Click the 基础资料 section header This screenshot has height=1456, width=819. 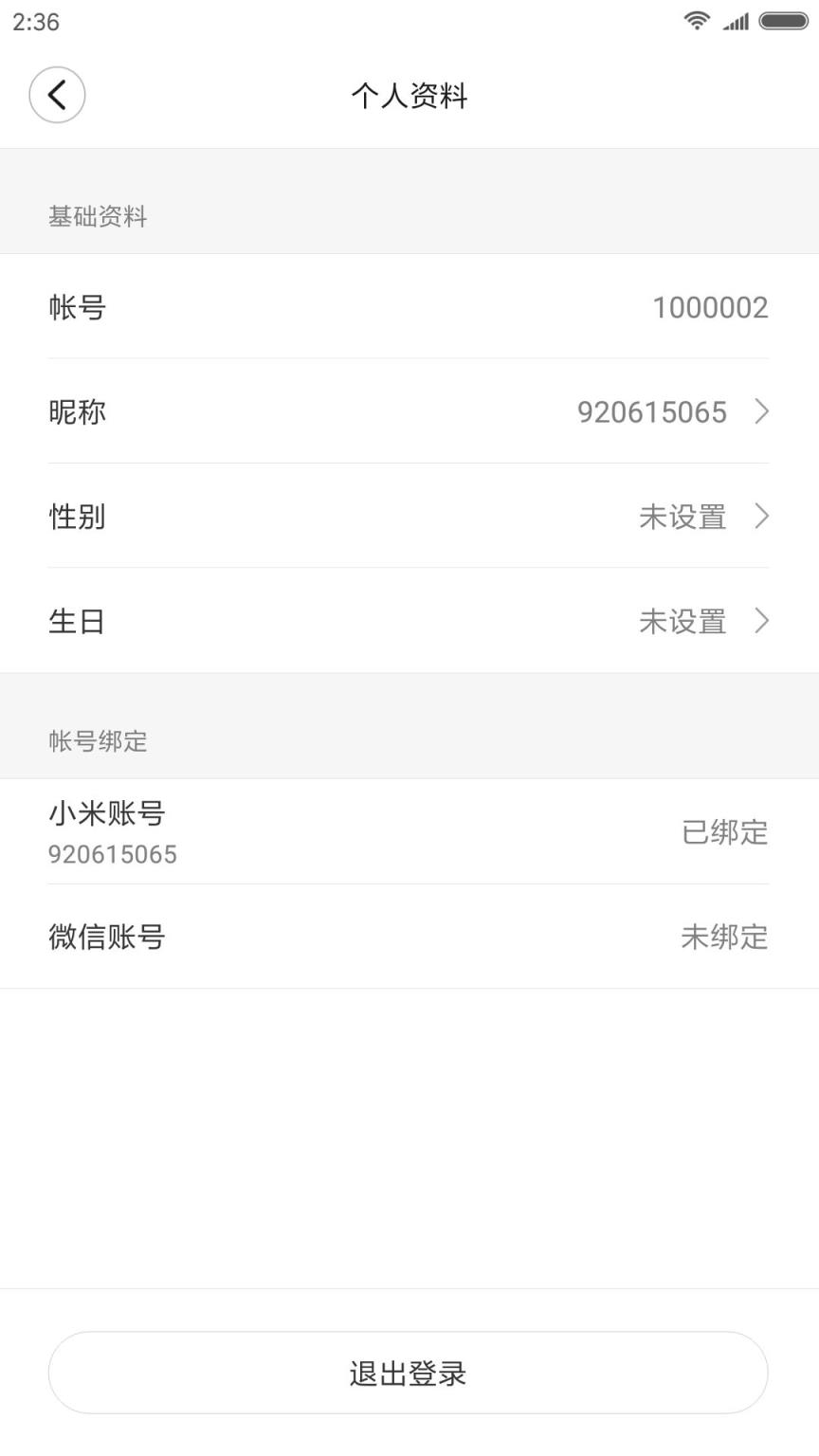[x=98, y=216]
